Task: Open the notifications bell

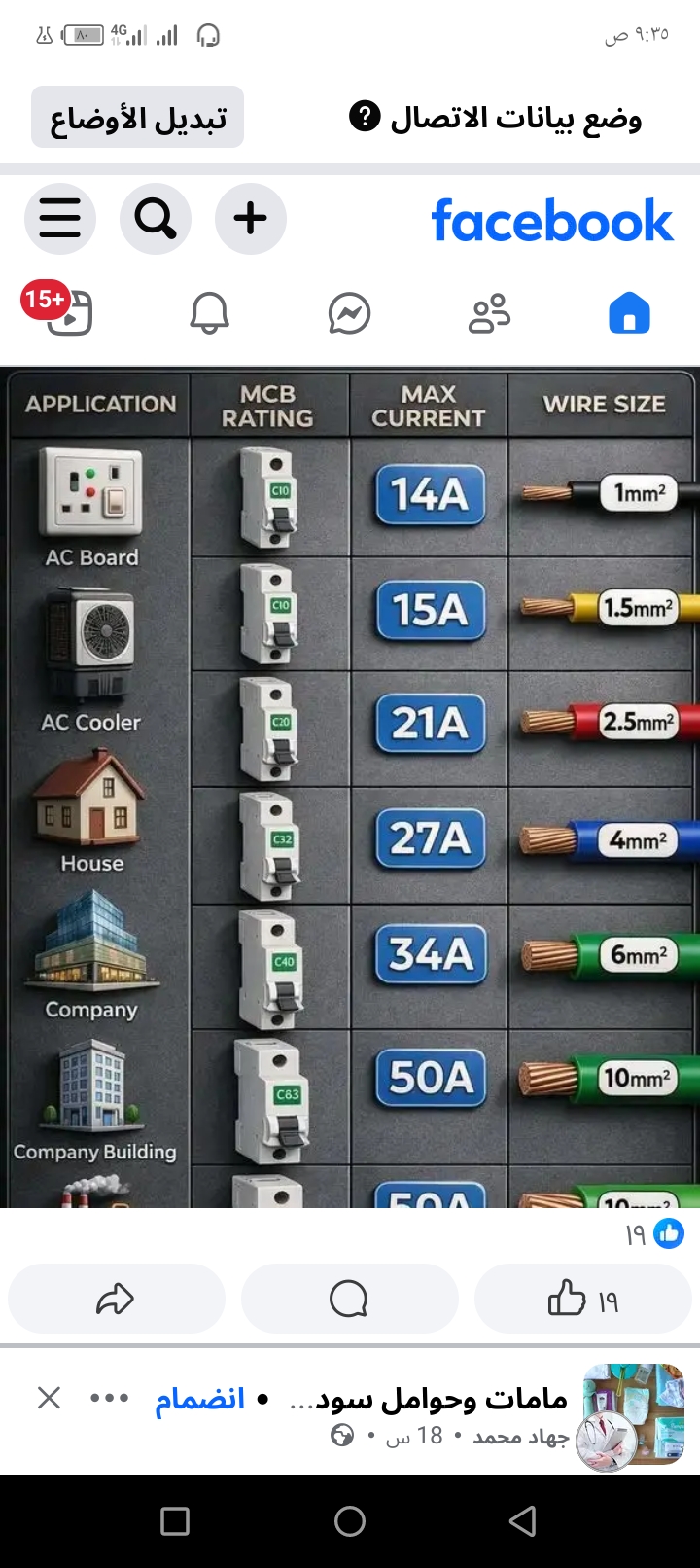Action: pyautogui.click(x=209, y=313)
